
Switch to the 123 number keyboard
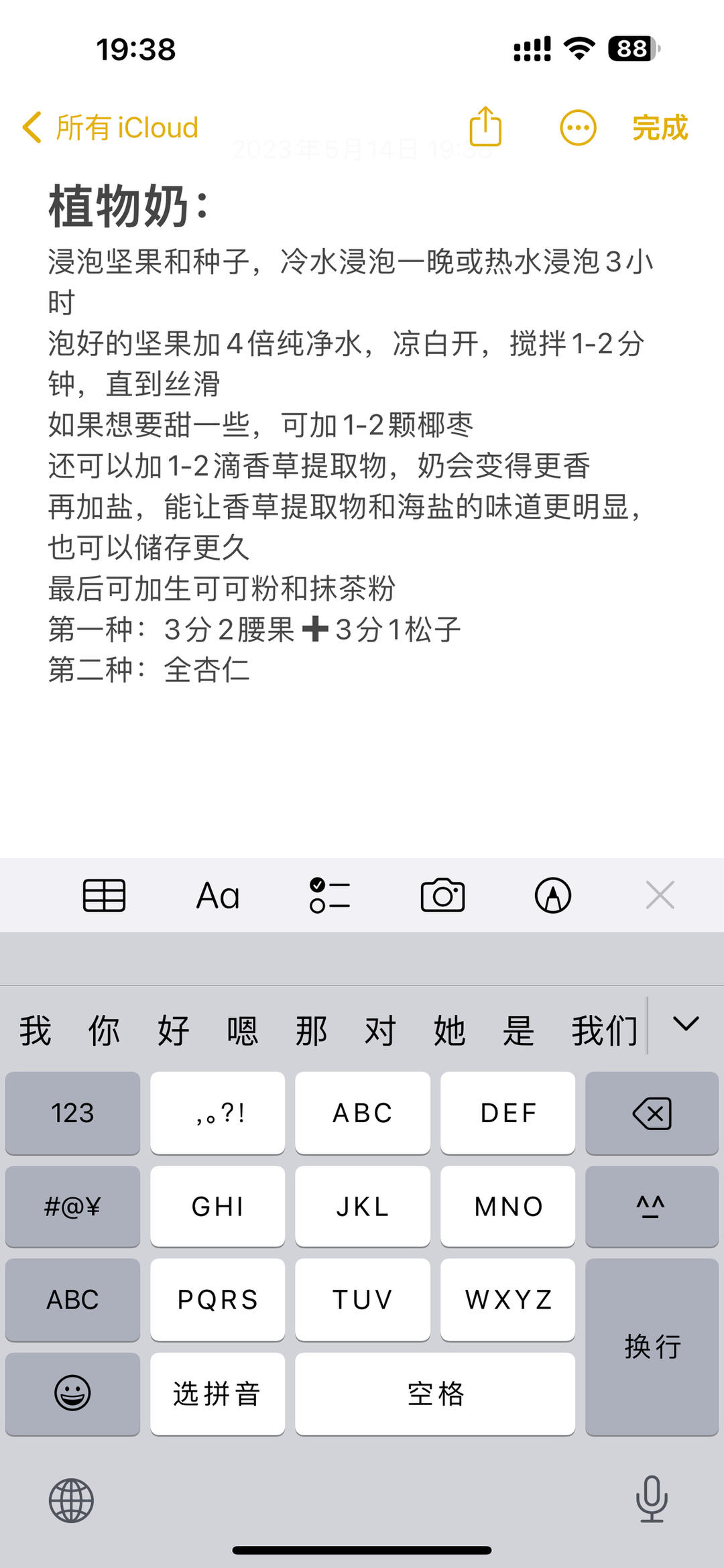tap(72, 1113)
